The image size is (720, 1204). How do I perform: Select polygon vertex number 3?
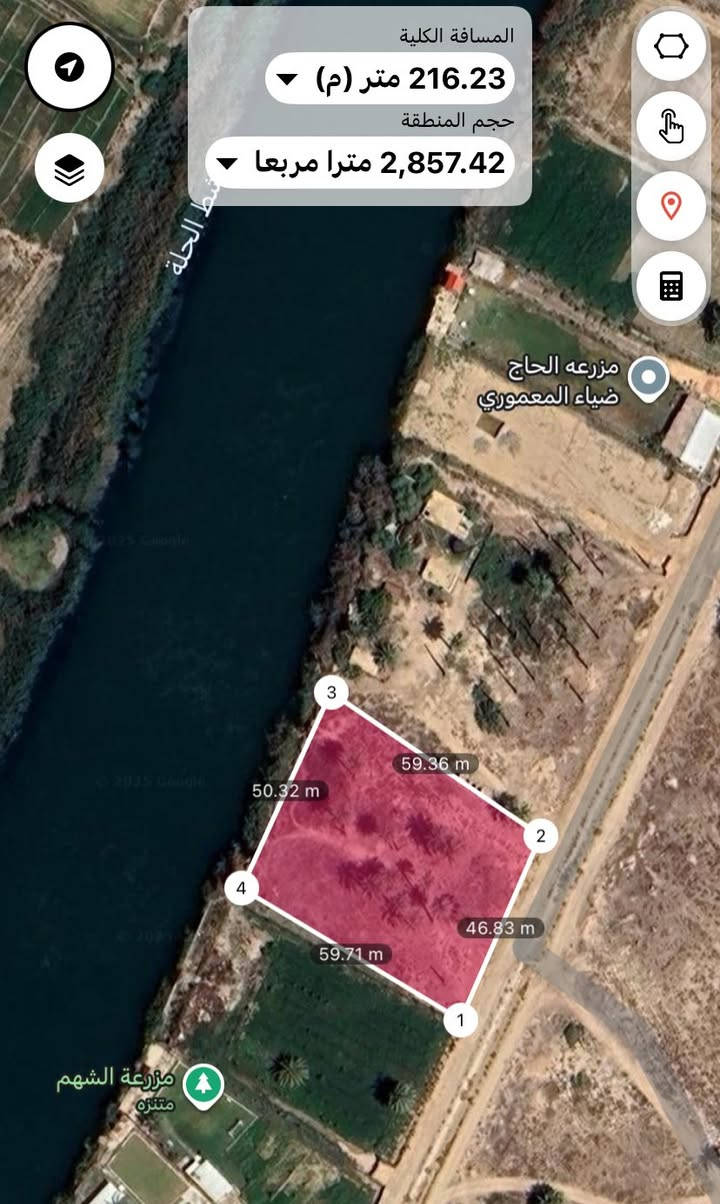pyautogui.click(x=331, y=693)
